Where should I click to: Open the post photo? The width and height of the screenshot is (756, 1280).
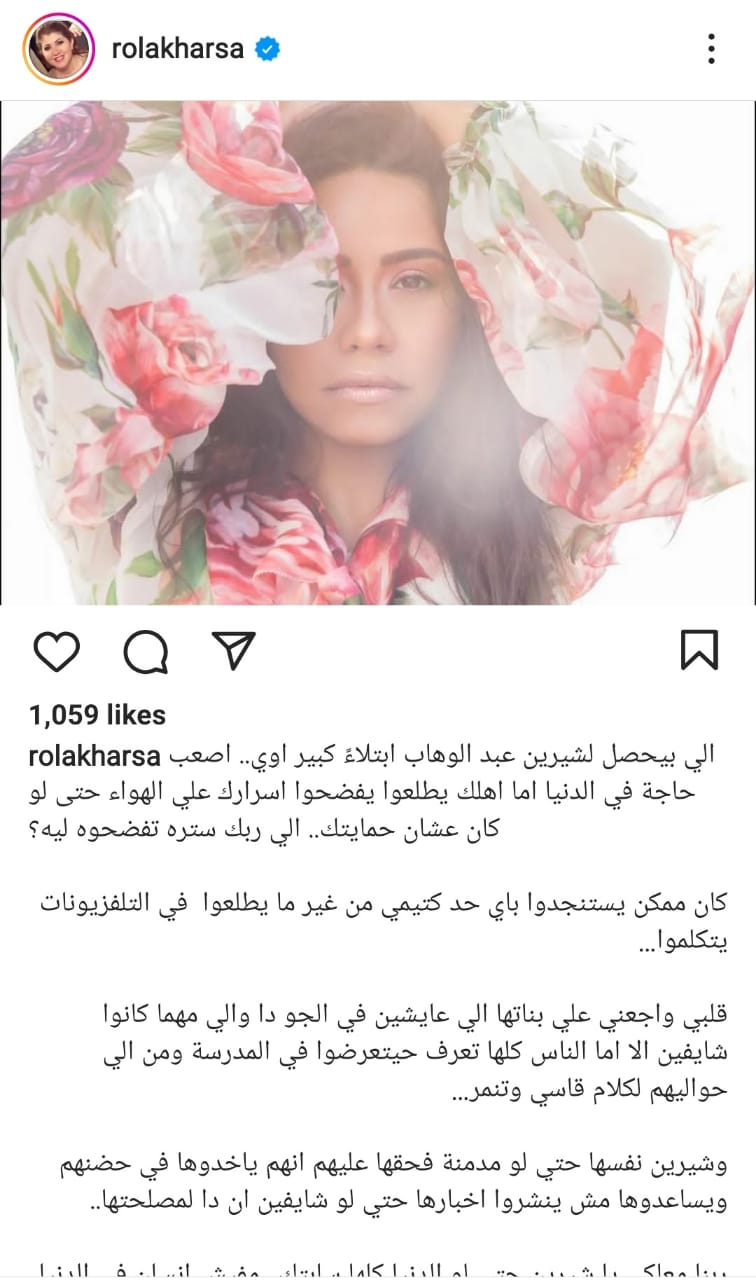[378, 352]
